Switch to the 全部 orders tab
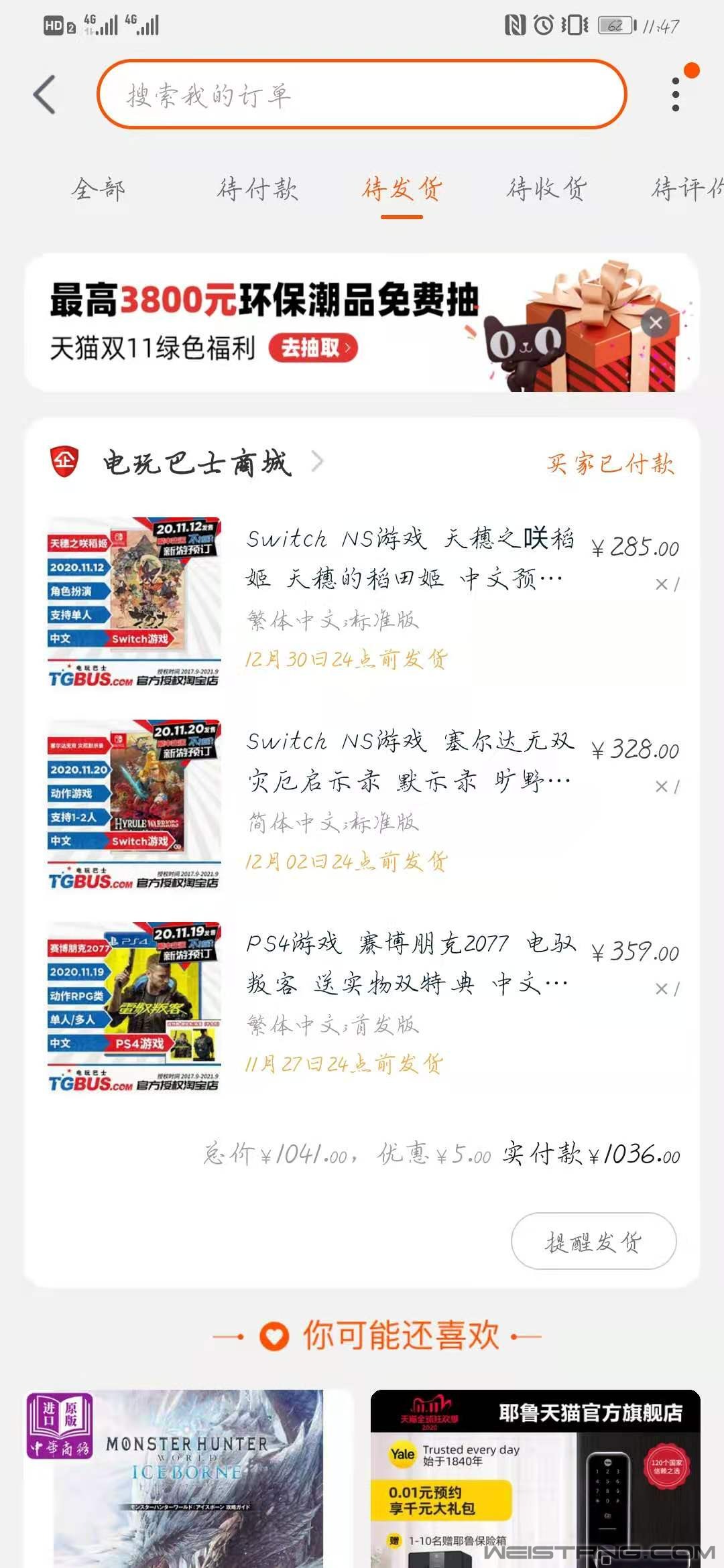The image size is (724, 1568). tap(98, 189)
